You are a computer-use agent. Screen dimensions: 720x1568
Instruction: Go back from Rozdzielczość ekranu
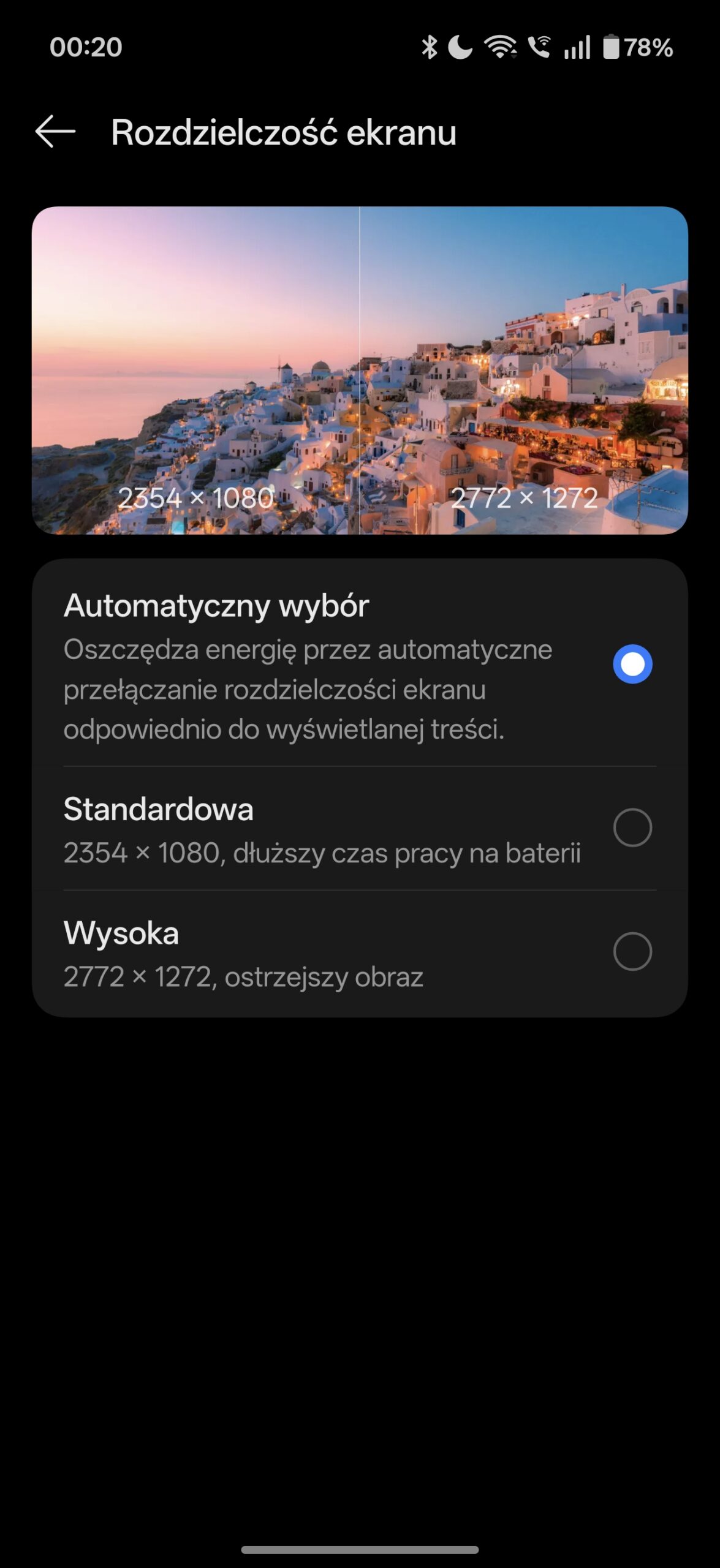point(55,132)
